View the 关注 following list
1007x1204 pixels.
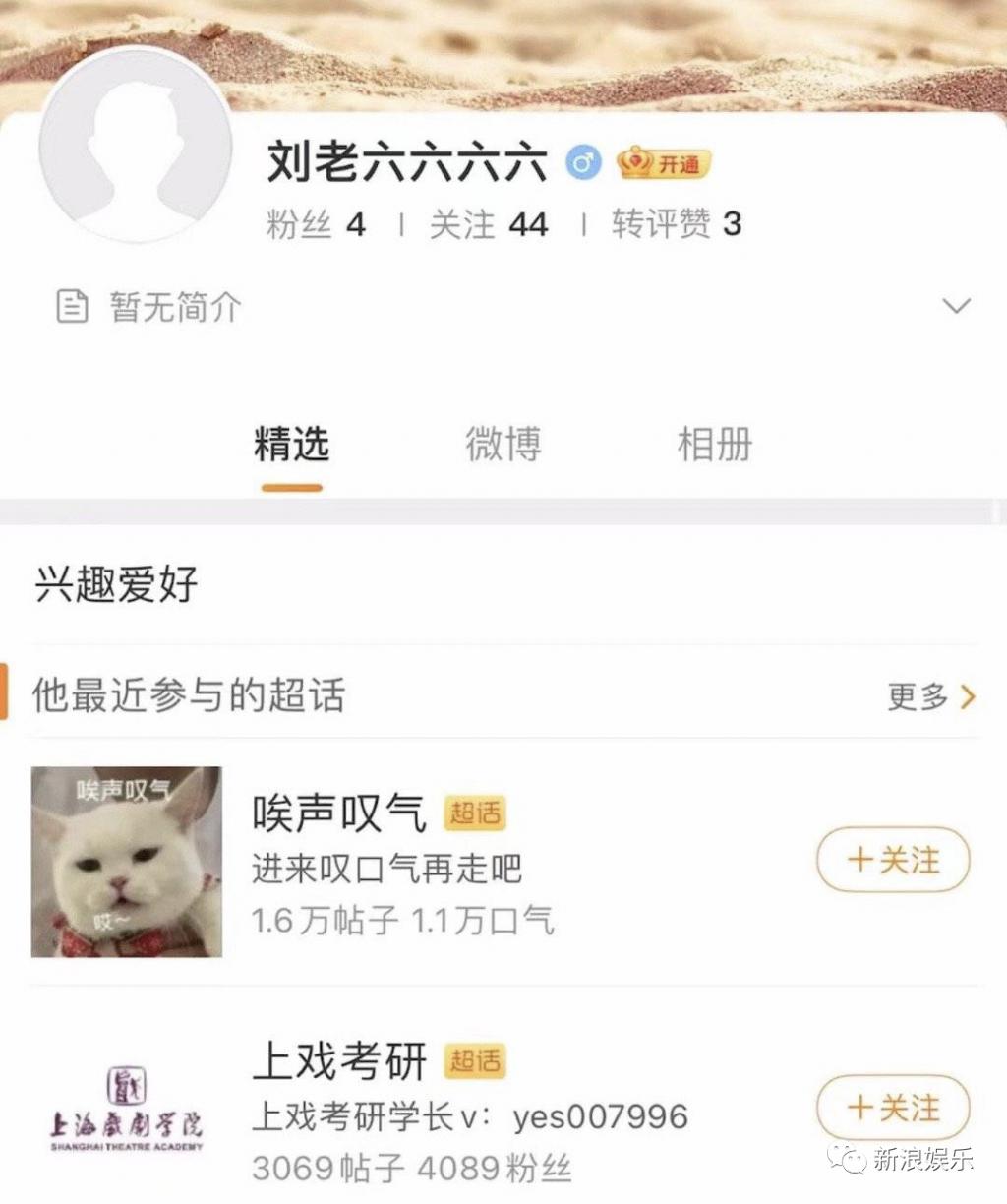point(489,224)
